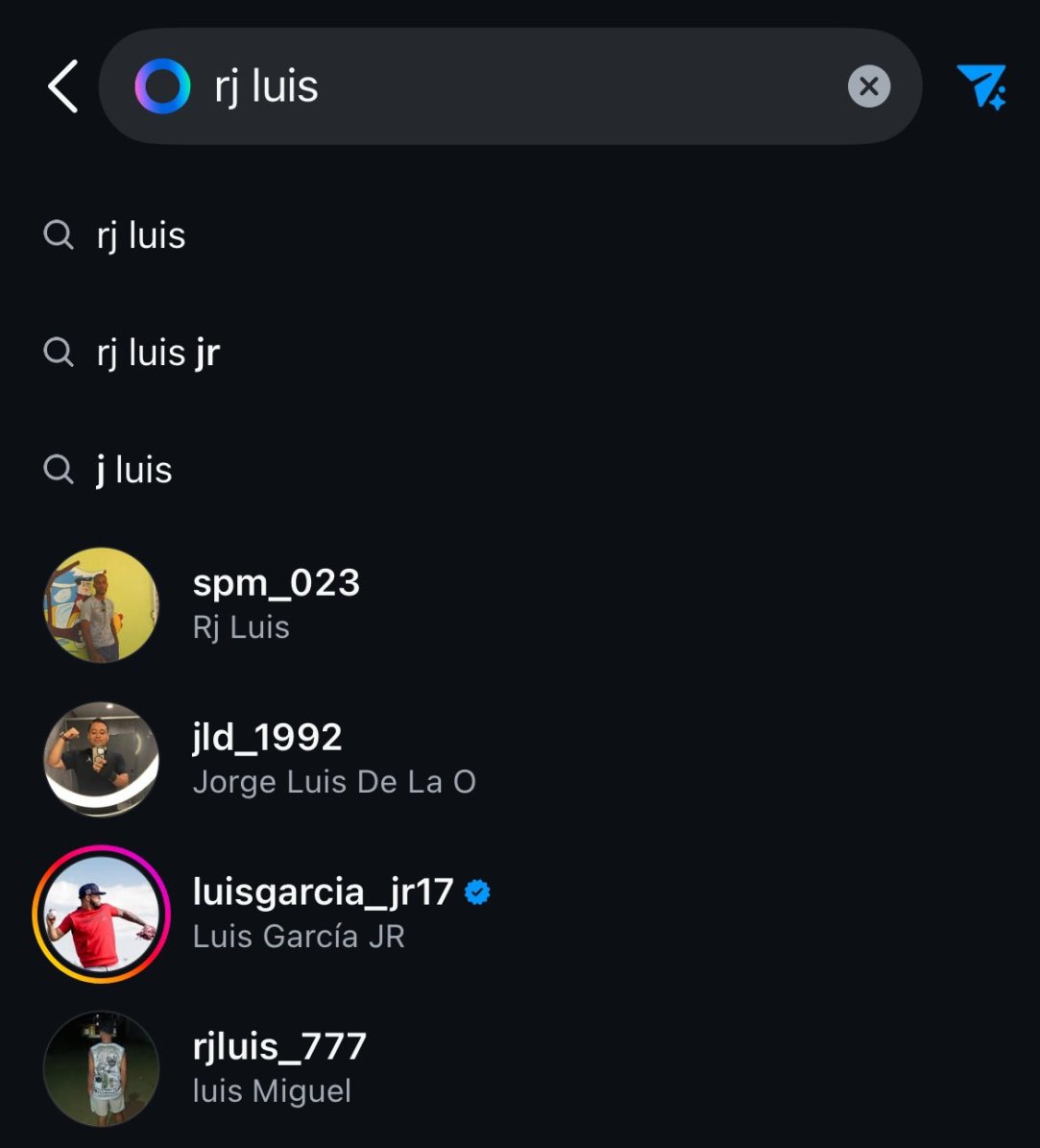Tap rjluis_777's profile picture
1040x1148 pixels.
pyautogui.click(x=101, y=1067)
